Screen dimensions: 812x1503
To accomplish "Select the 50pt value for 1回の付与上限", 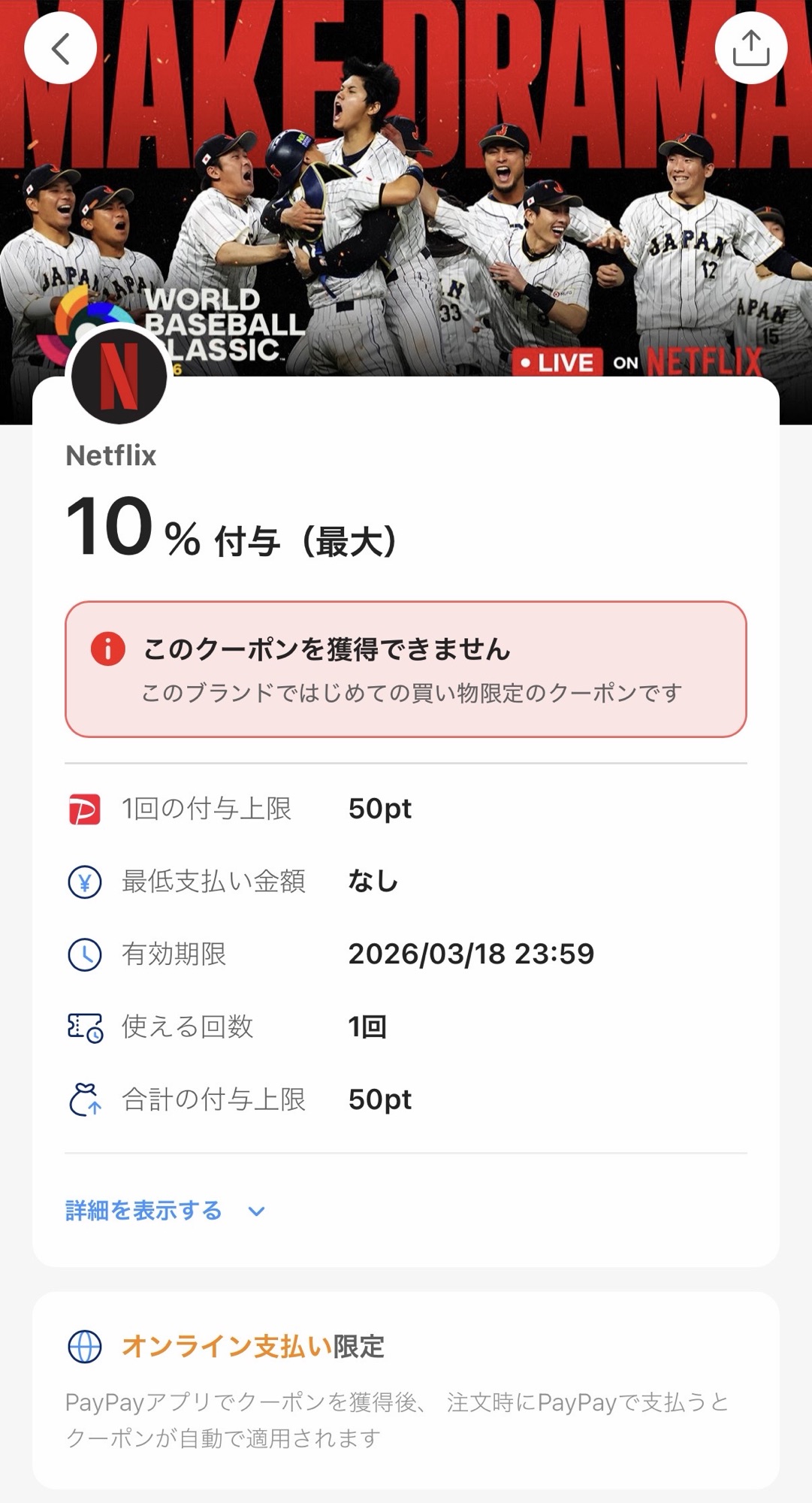I will click(379, 808).
